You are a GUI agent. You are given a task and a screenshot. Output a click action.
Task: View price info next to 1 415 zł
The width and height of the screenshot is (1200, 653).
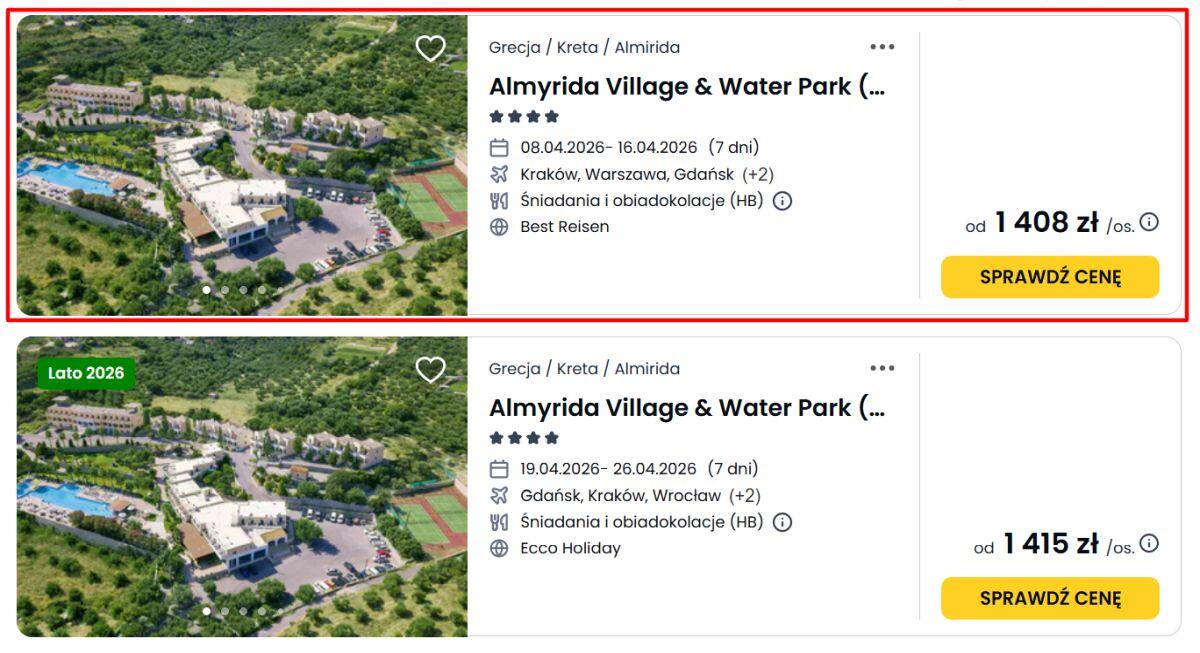pos(1150,543)
